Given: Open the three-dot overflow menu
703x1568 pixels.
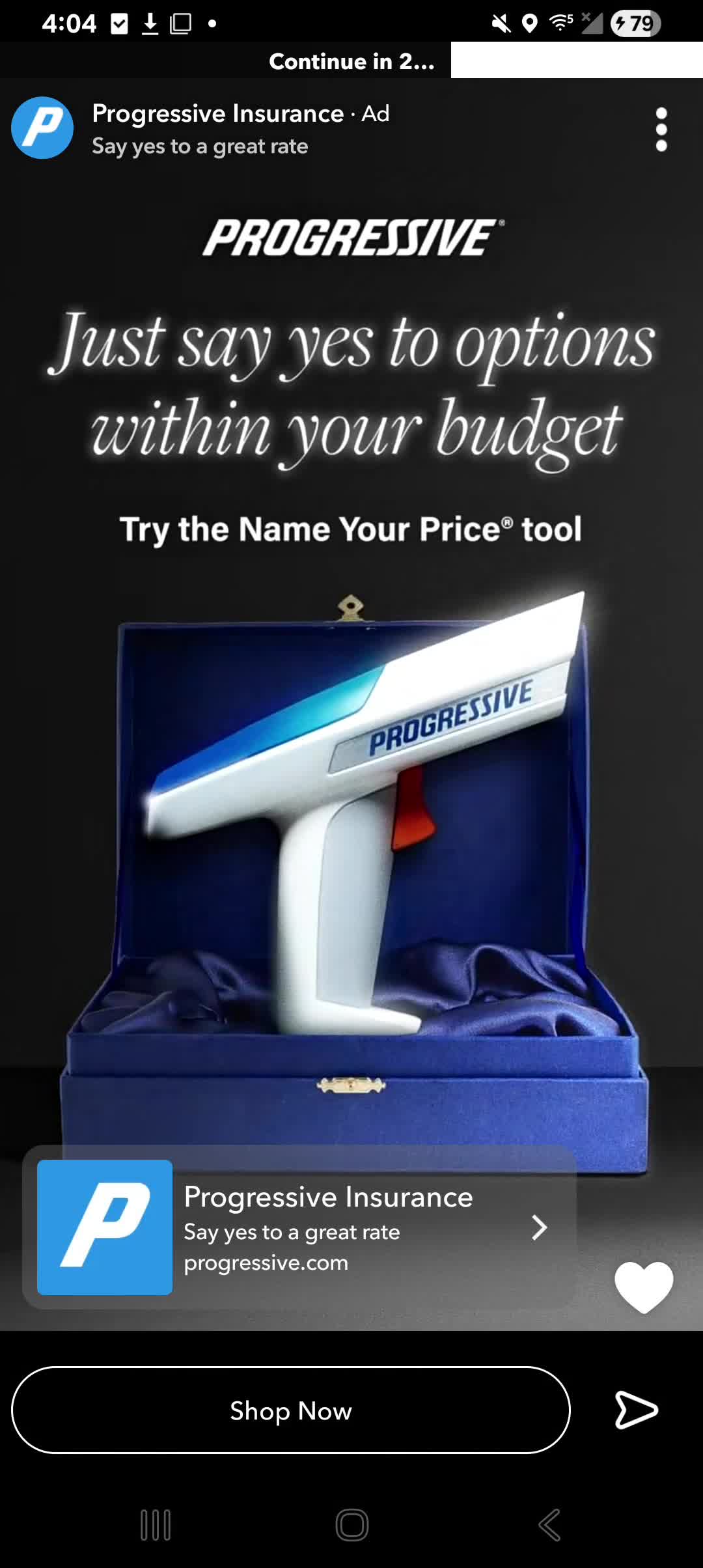Looking at the screenshot, I should tap(661, 130).
